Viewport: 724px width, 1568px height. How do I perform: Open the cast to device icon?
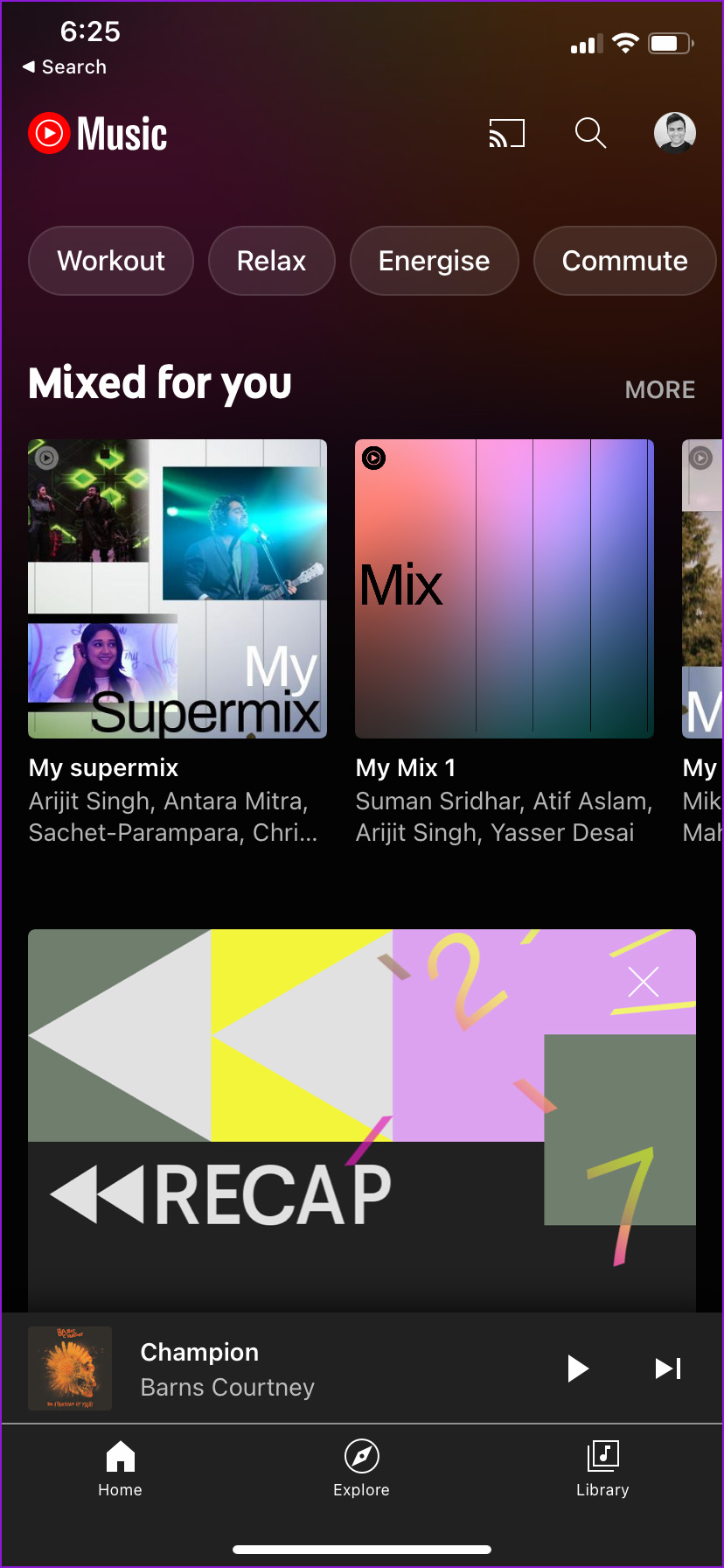coord(506,134)
